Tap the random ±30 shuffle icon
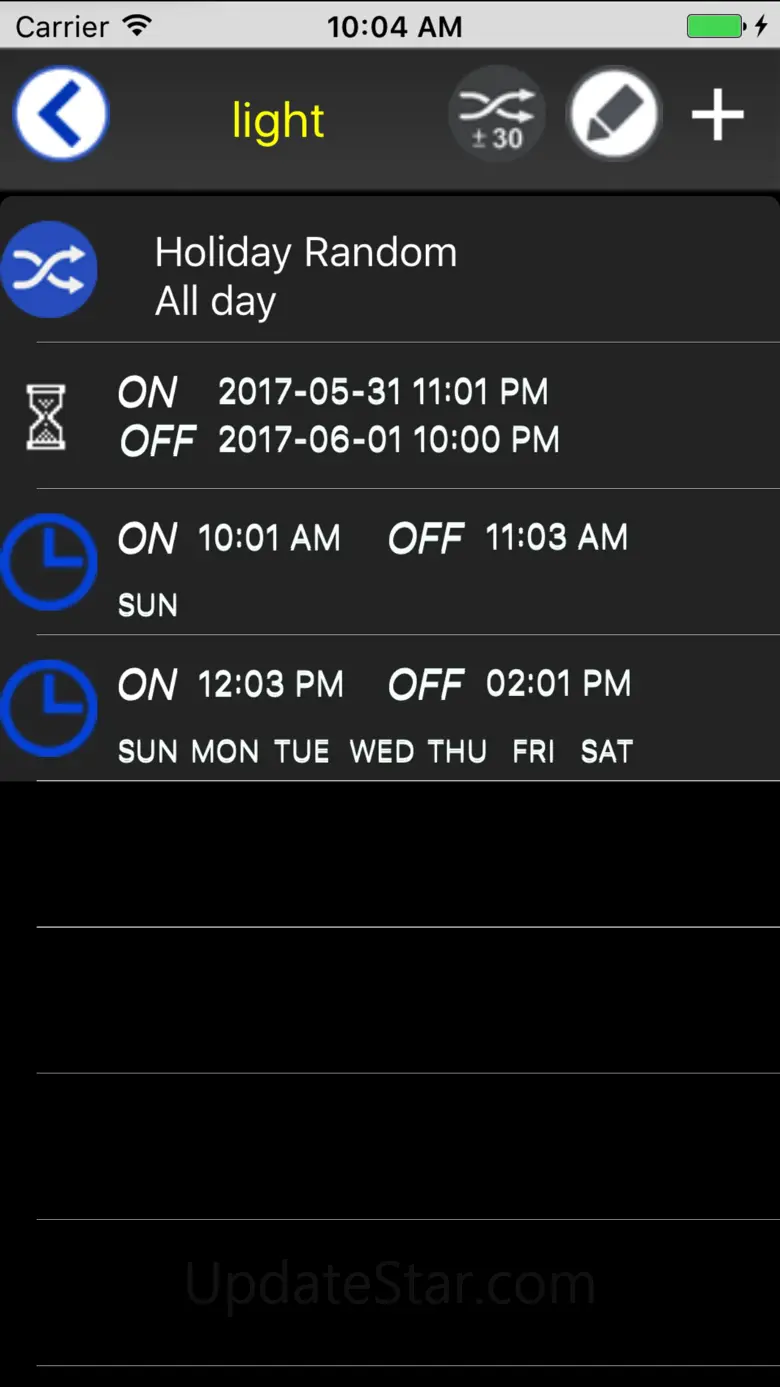Image resolution: width=780 pixels, height=1387 pixels. click(496, 114)
